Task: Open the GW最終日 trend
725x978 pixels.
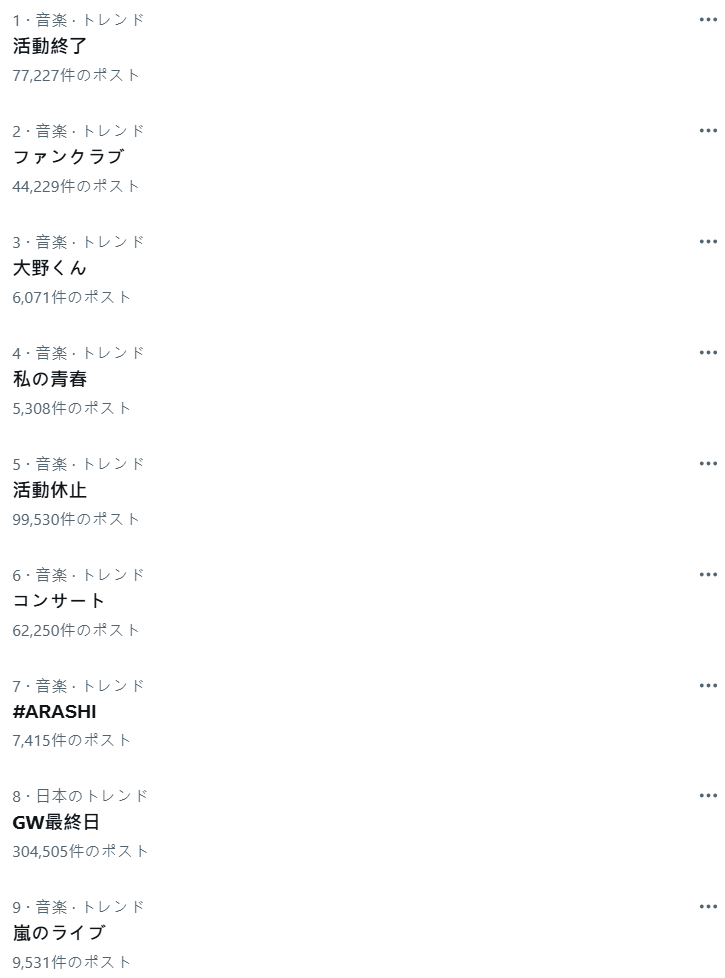Action: coord(56,822)
